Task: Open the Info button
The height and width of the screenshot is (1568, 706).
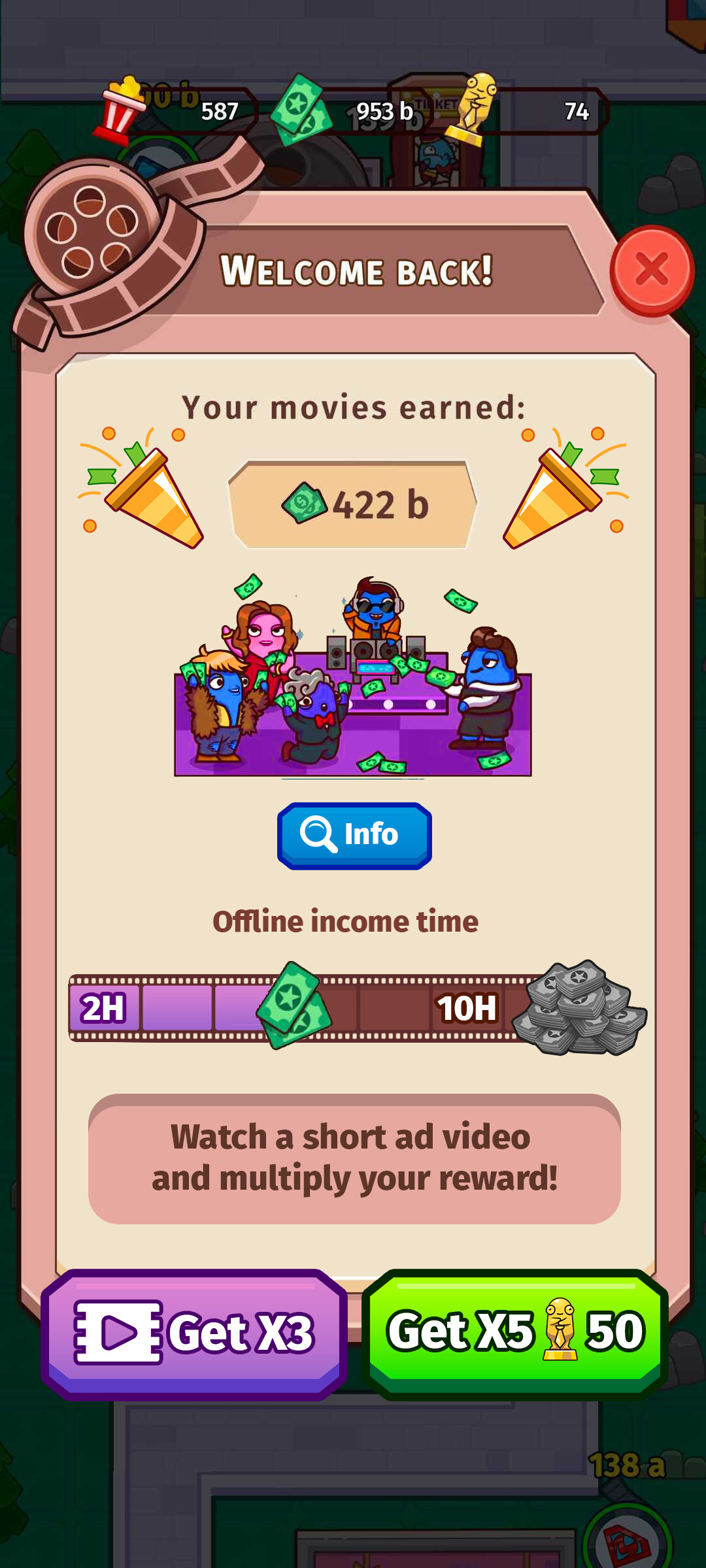Action: click(x=354, y=835)
